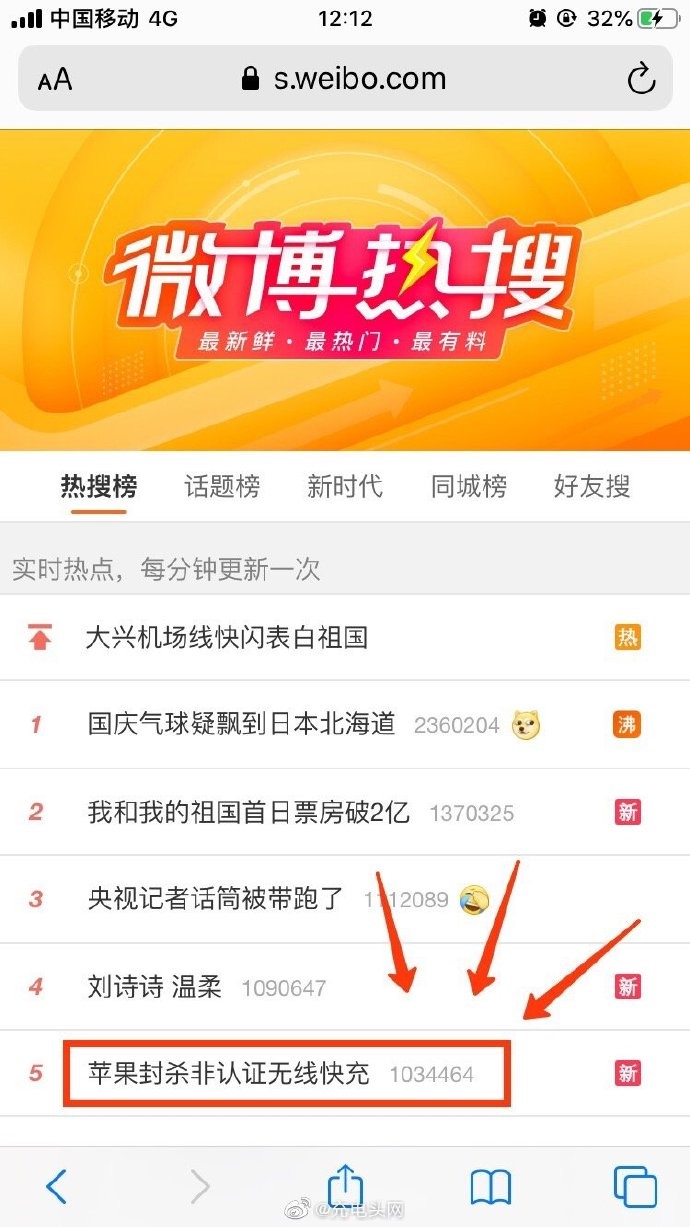Go back with Safari's back arrow

[57, 1187]
